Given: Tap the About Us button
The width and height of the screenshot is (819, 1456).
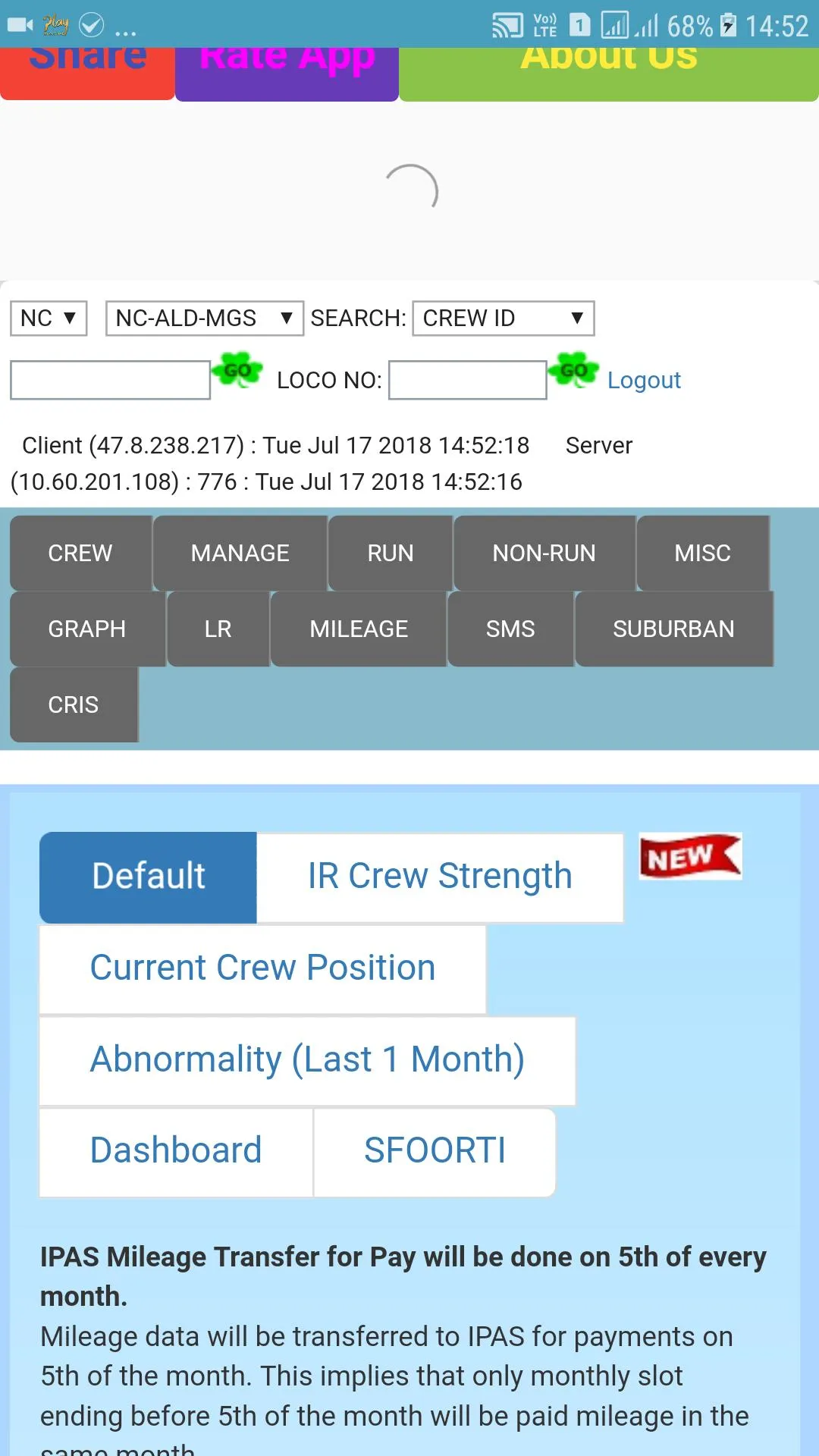Looking at the screenshot, I should point(609,74).
